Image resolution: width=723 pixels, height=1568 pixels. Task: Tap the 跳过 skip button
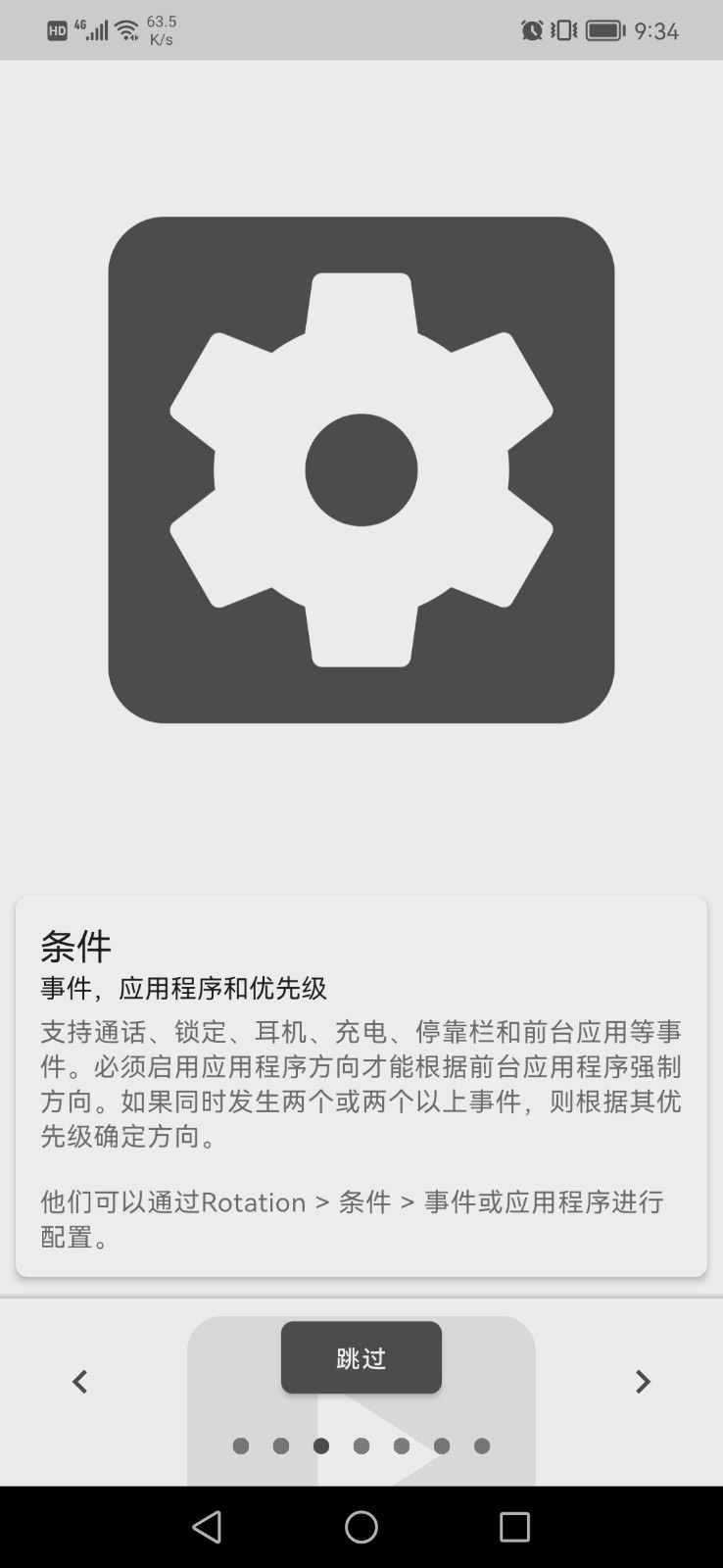361,1357
